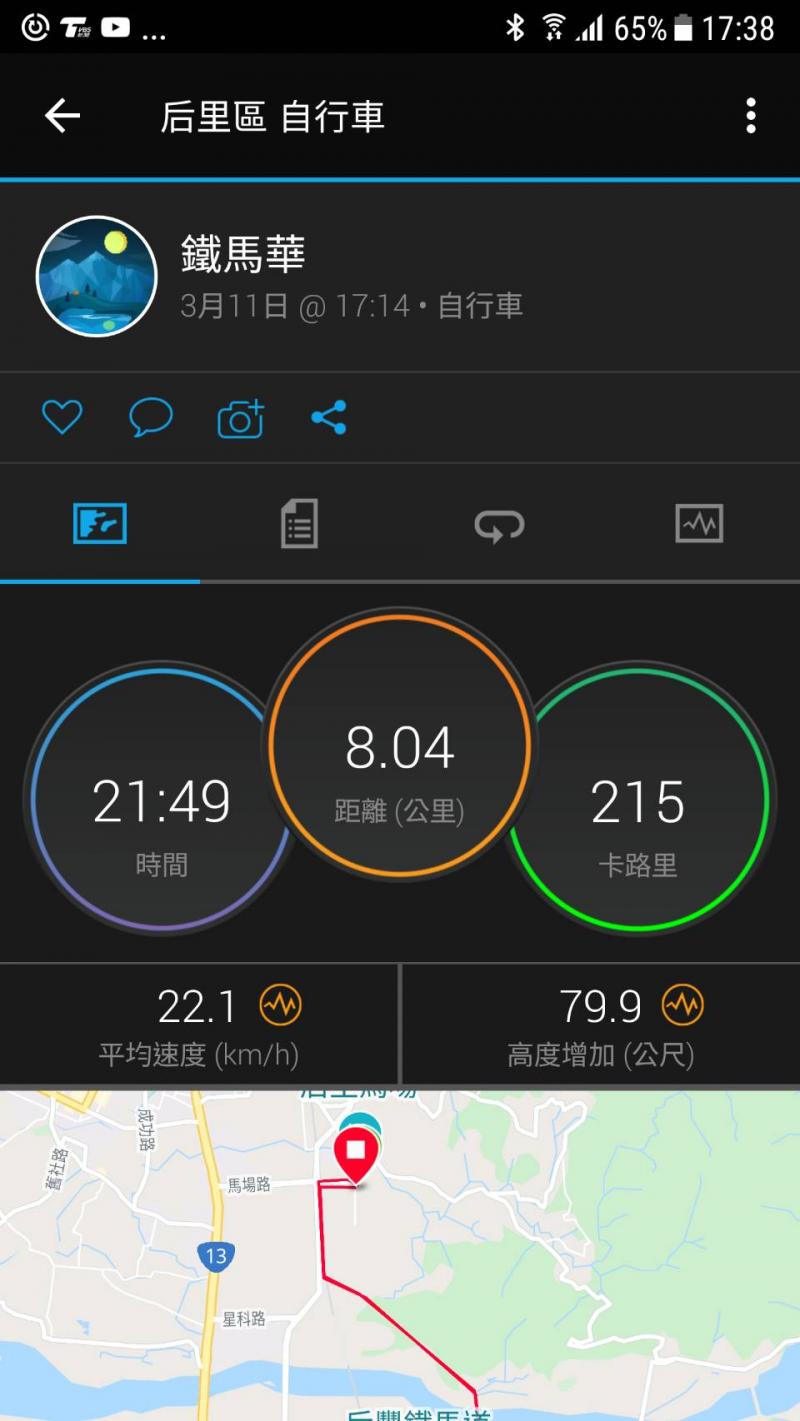
Task: Switch to the stats details tab
Action: tap(299, 523)
